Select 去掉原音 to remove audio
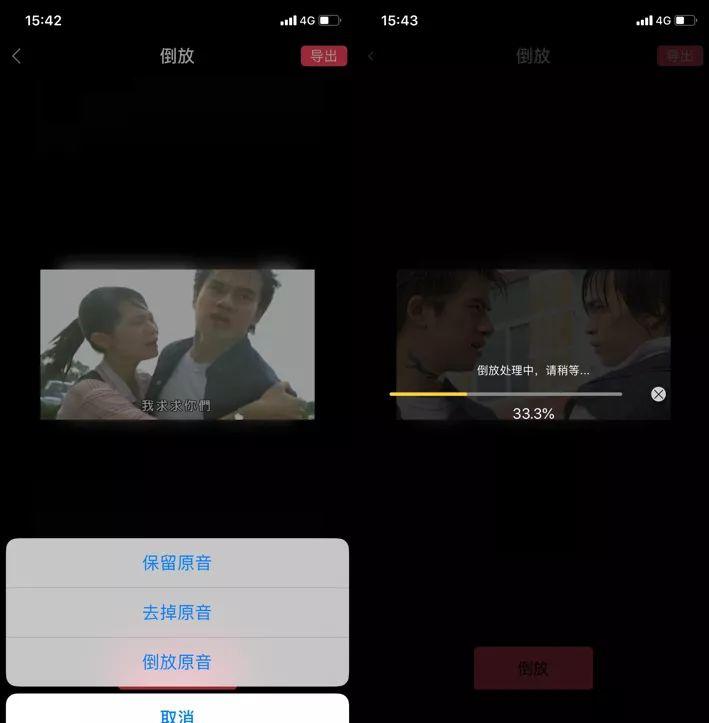This screenshot has height=723, width=709. coord(177,612)
